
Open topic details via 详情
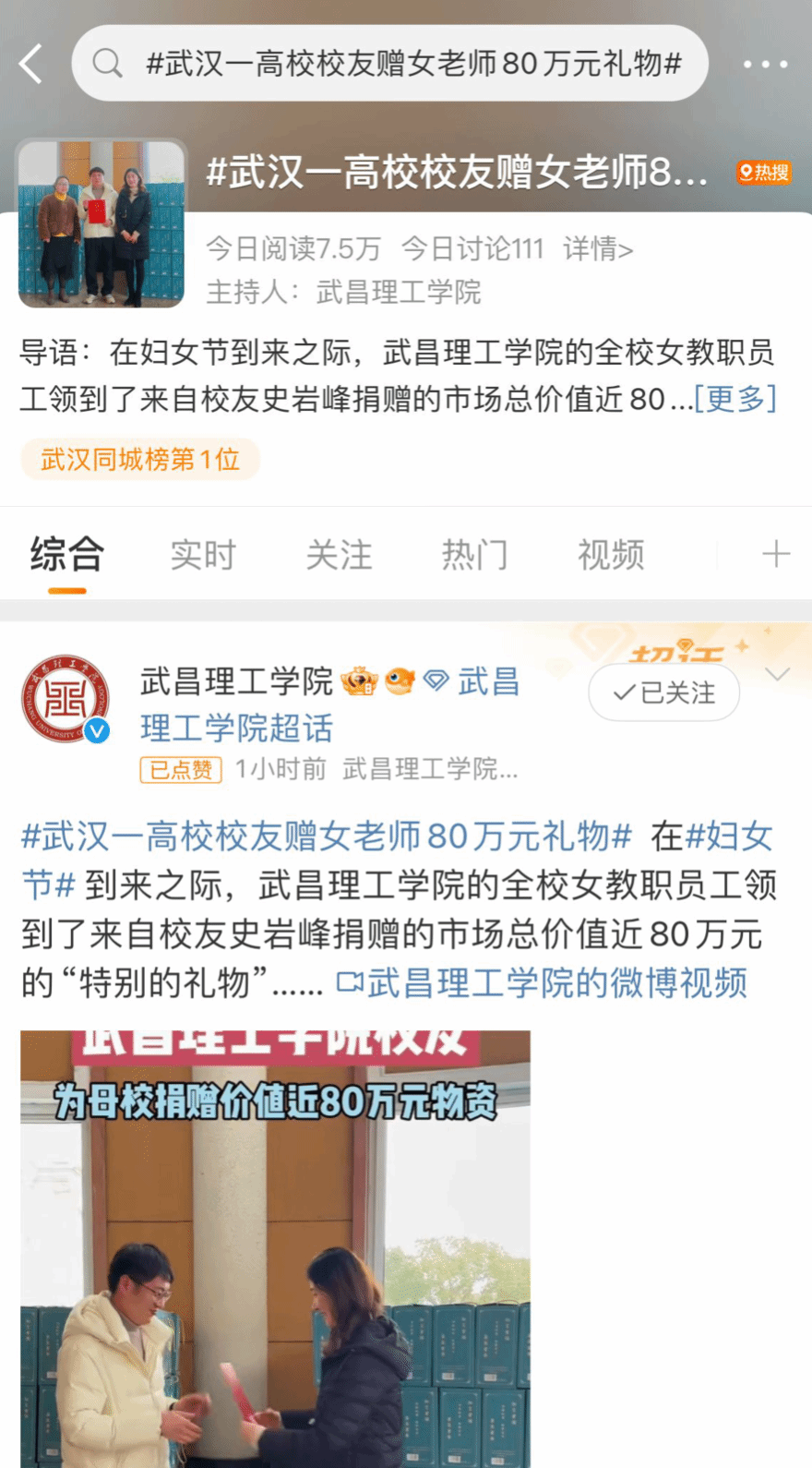click(x=598, y=248)
